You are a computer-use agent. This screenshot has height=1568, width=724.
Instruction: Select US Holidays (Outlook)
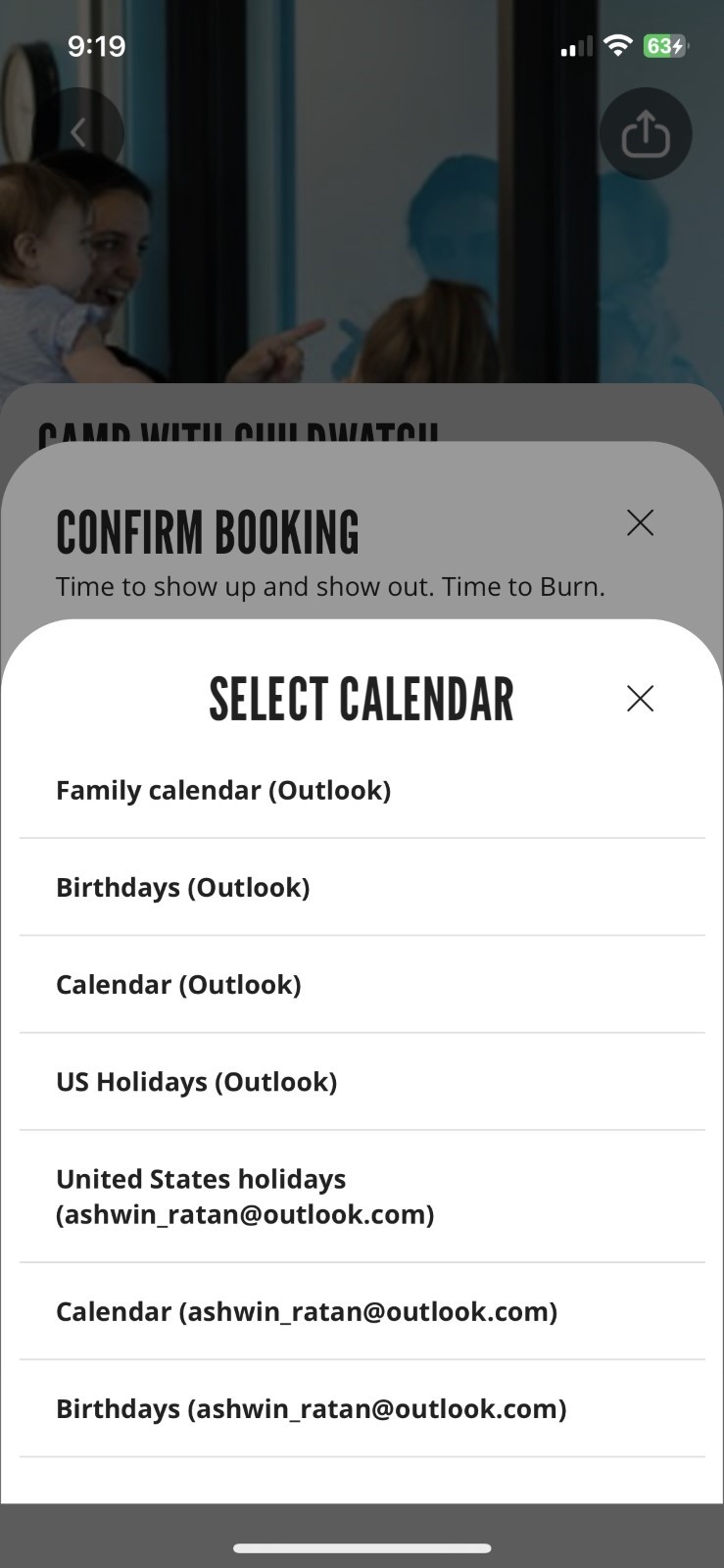[x=362, y=1081]
